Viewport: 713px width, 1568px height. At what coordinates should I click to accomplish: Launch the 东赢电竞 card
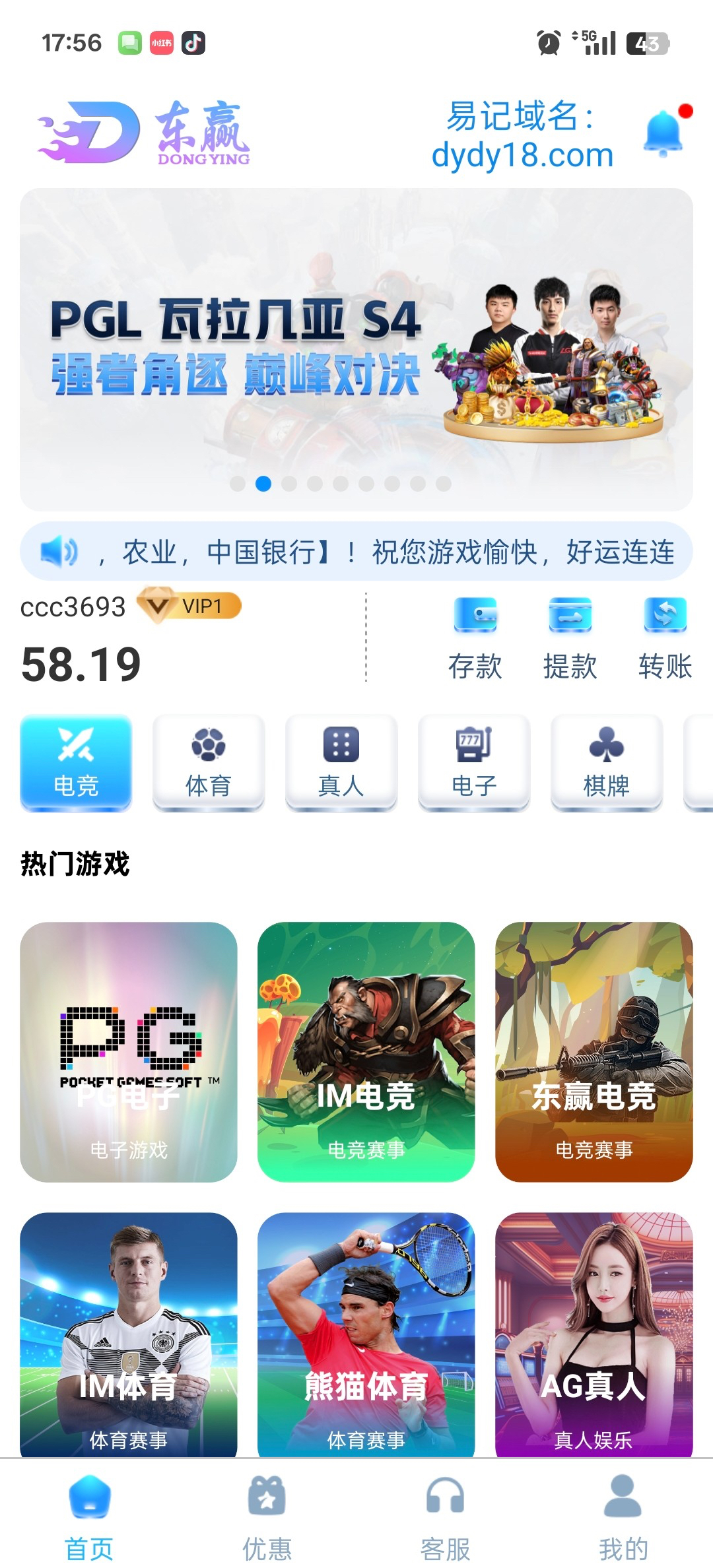click(594, 1052)
